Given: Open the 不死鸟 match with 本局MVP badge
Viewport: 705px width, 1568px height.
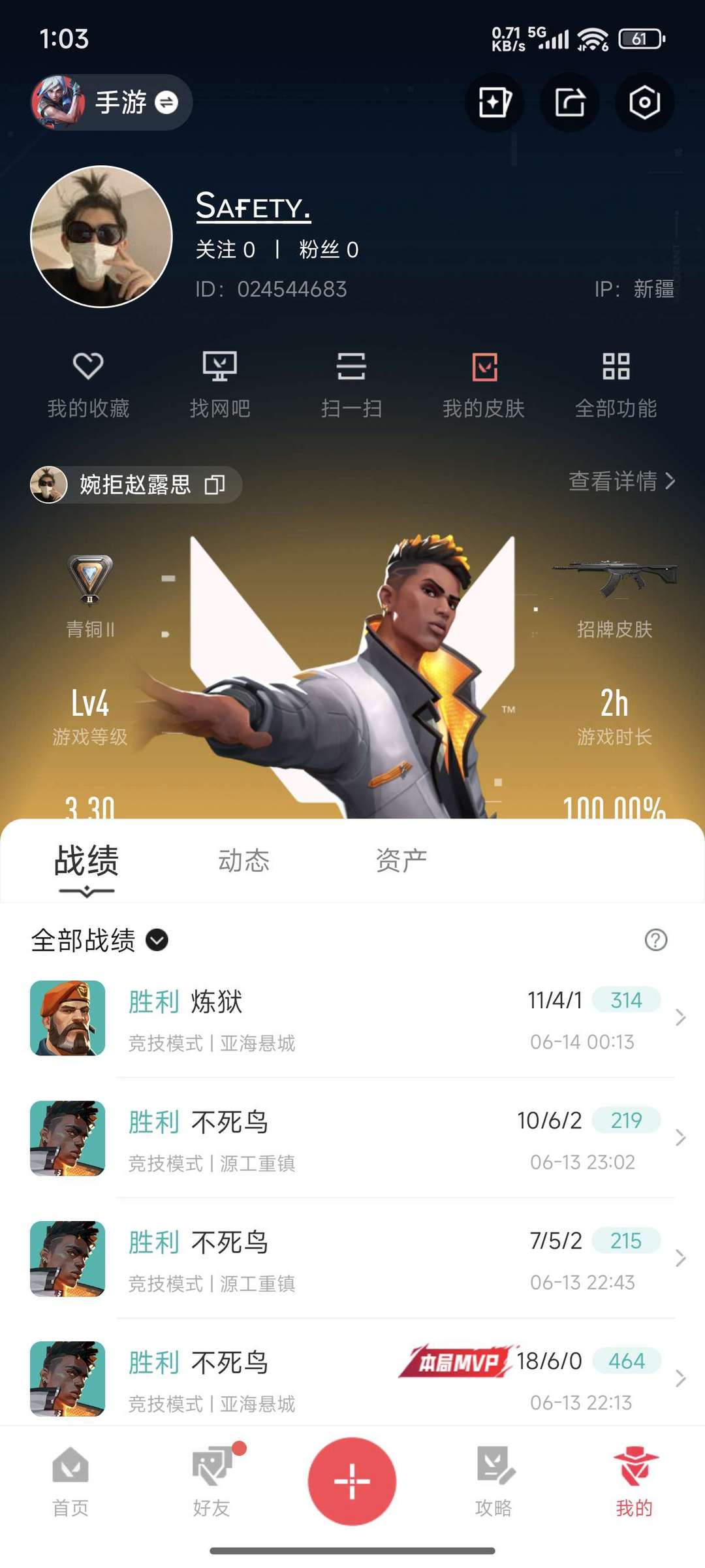Looking at the screenshot, I should pos(352,1379).
